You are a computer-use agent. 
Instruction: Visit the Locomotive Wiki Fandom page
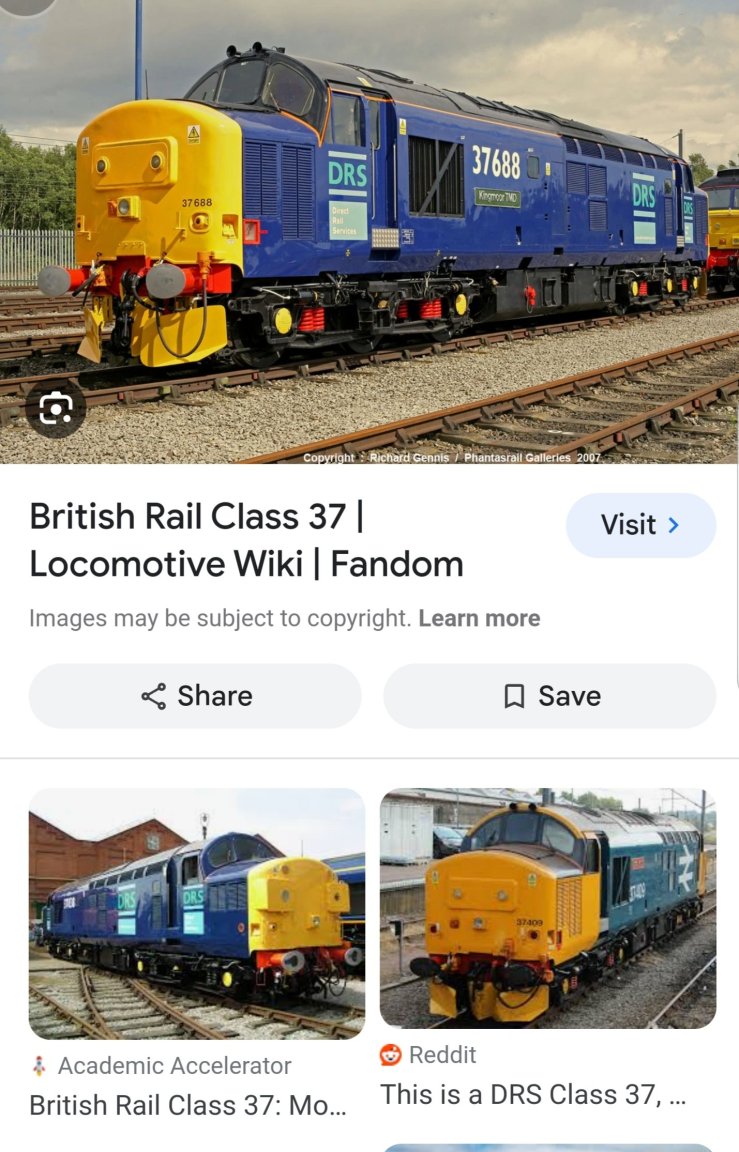tap(640, 525)
